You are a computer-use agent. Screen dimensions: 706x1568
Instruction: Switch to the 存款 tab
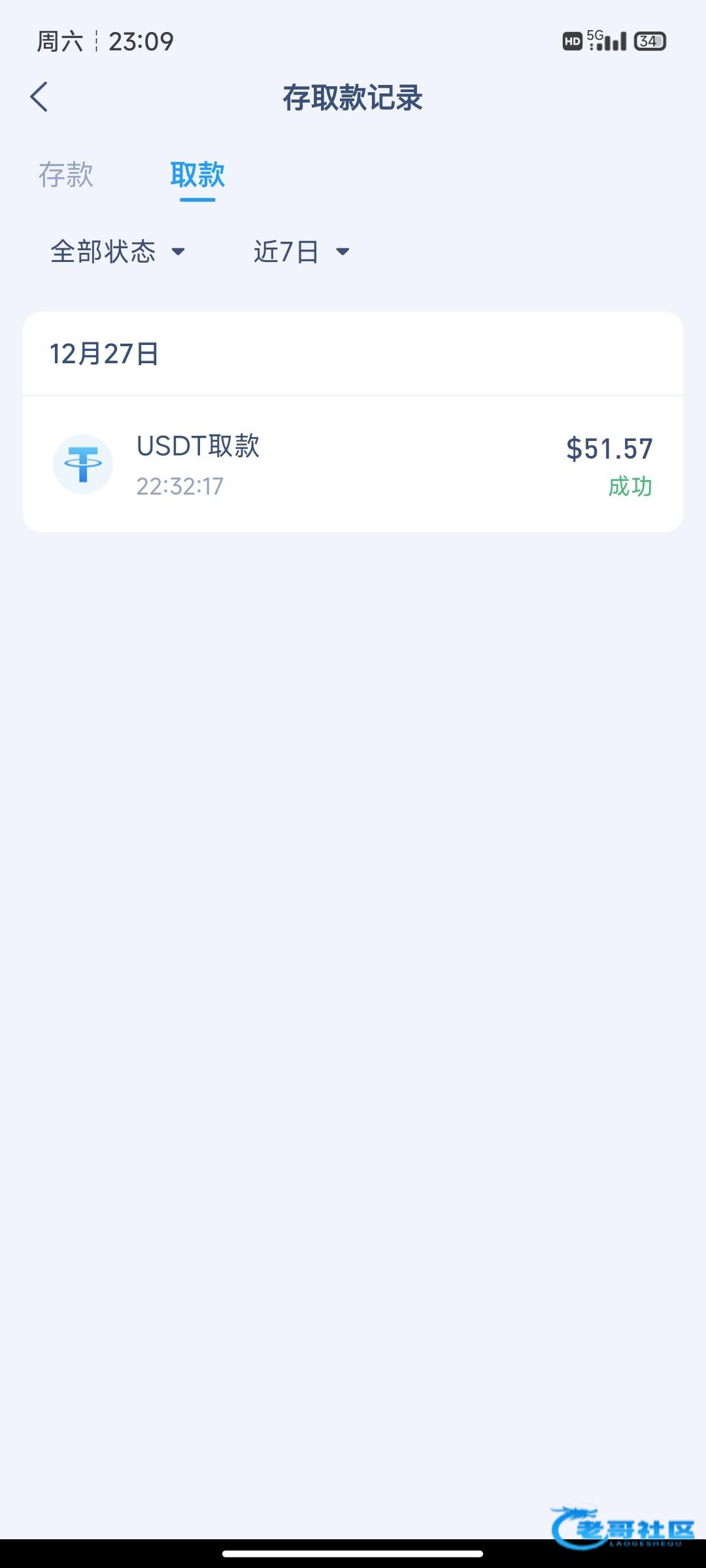pos(66,175)
